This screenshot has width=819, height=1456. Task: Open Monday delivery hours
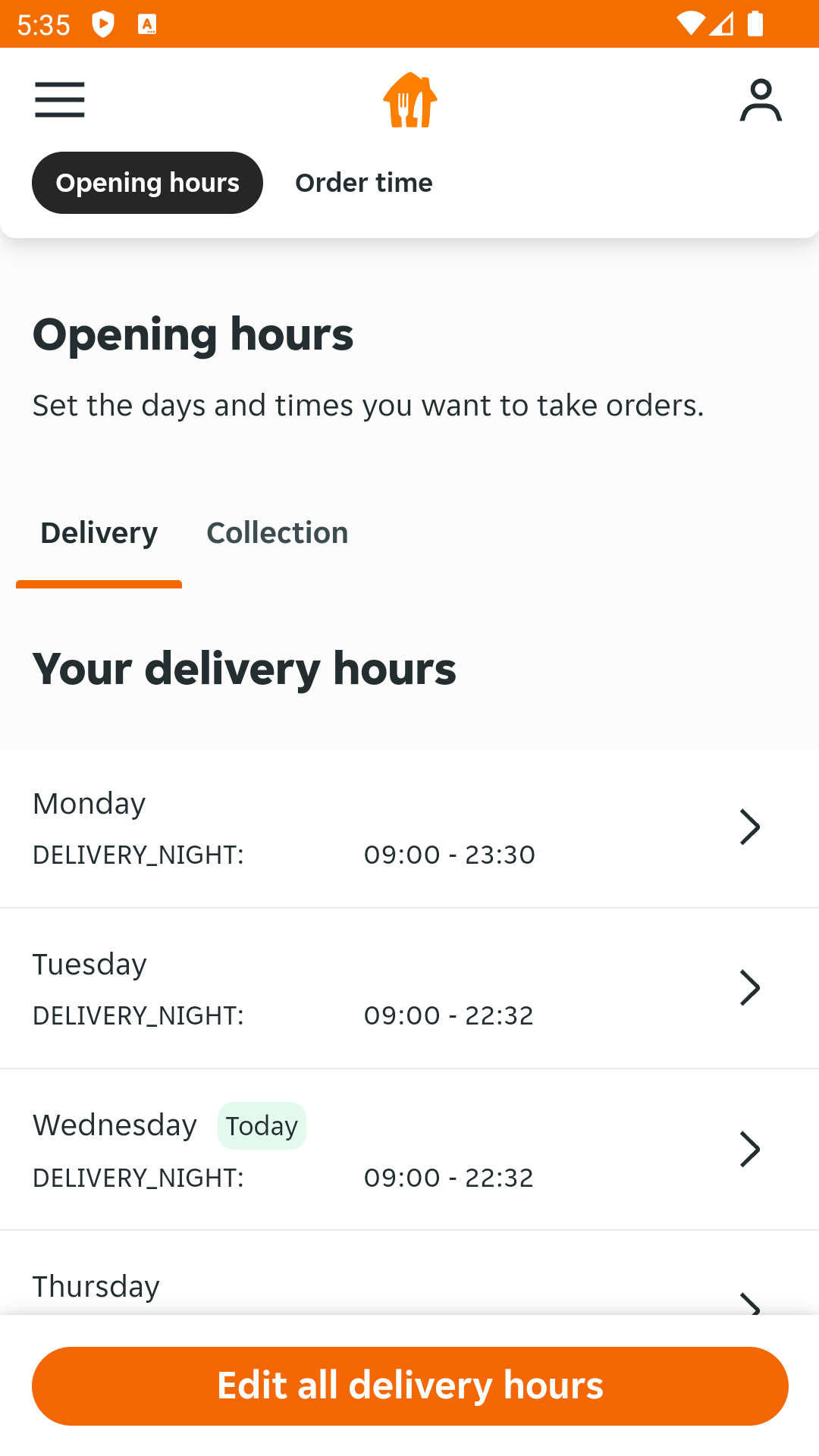point(409,828)
